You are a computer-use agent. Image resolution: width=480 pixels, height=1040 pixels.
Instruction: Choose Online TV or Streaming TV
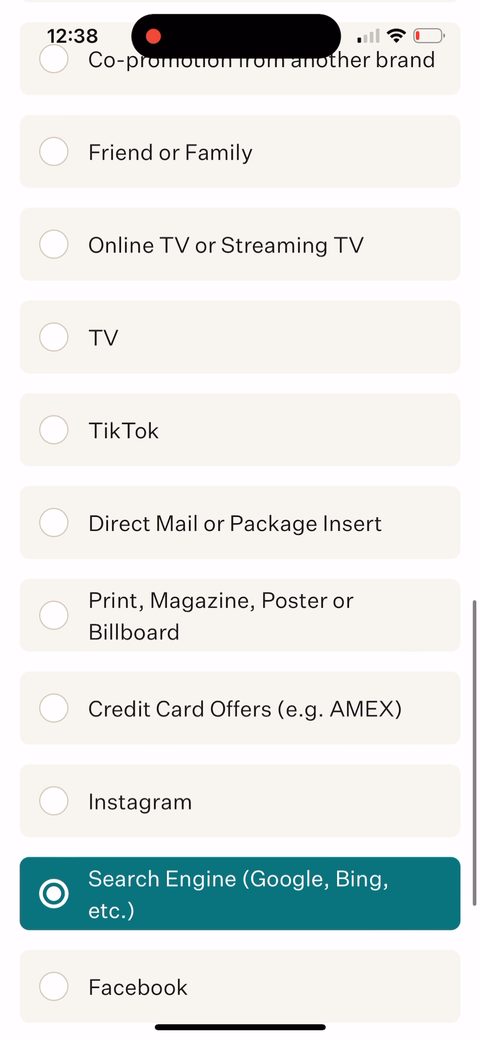click(240, 245)
